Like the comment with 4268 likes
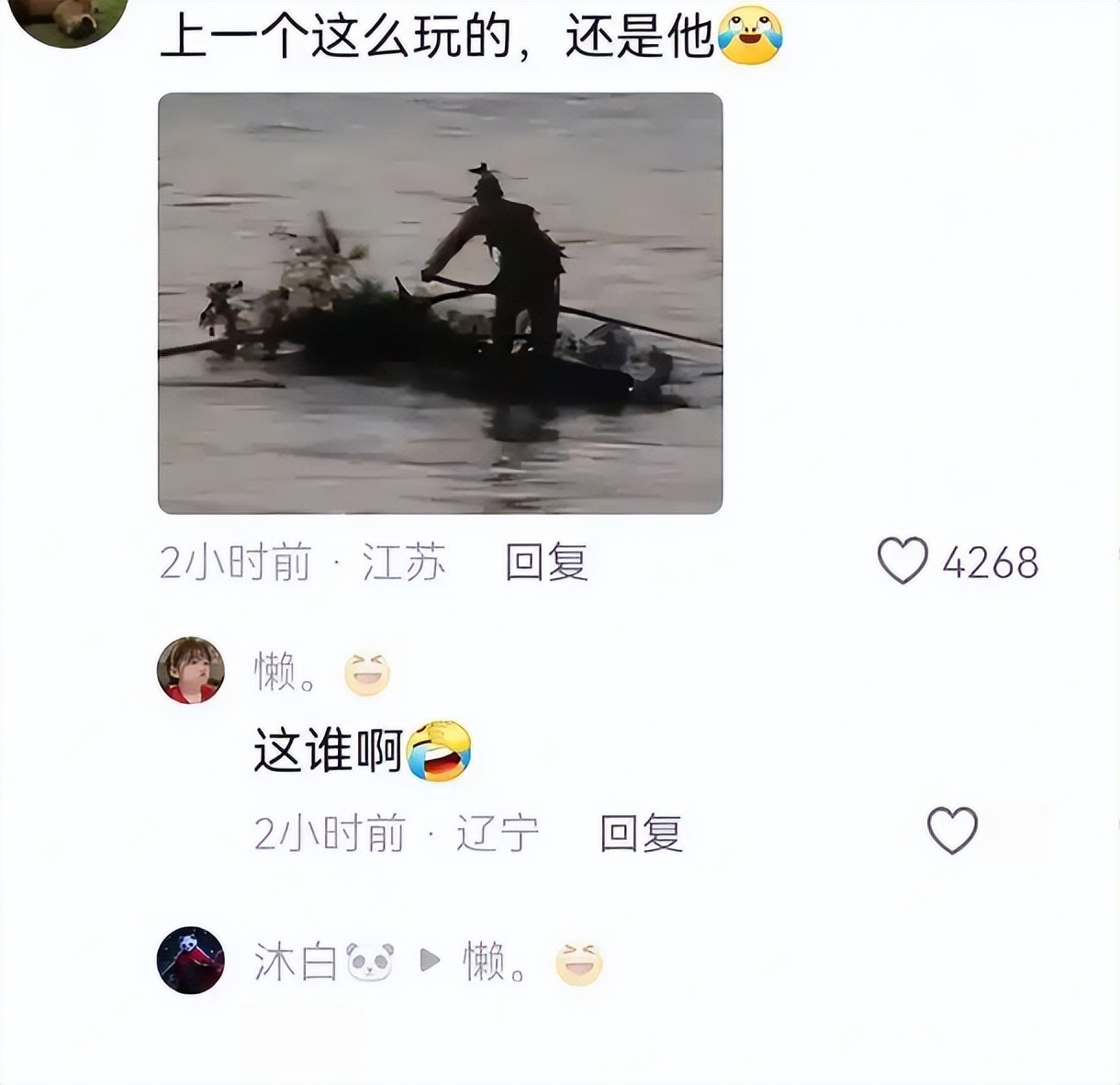Screen dimensions: 1120x1085 coord(903,561)
